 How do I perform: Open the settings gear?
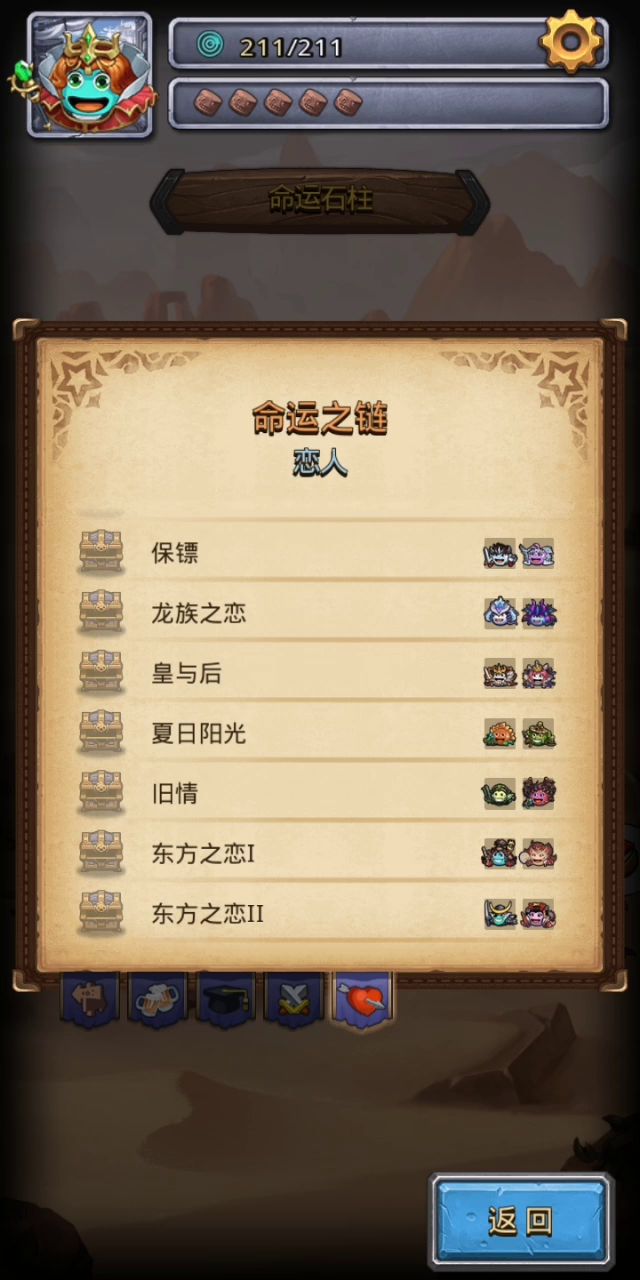pos(571,41)
